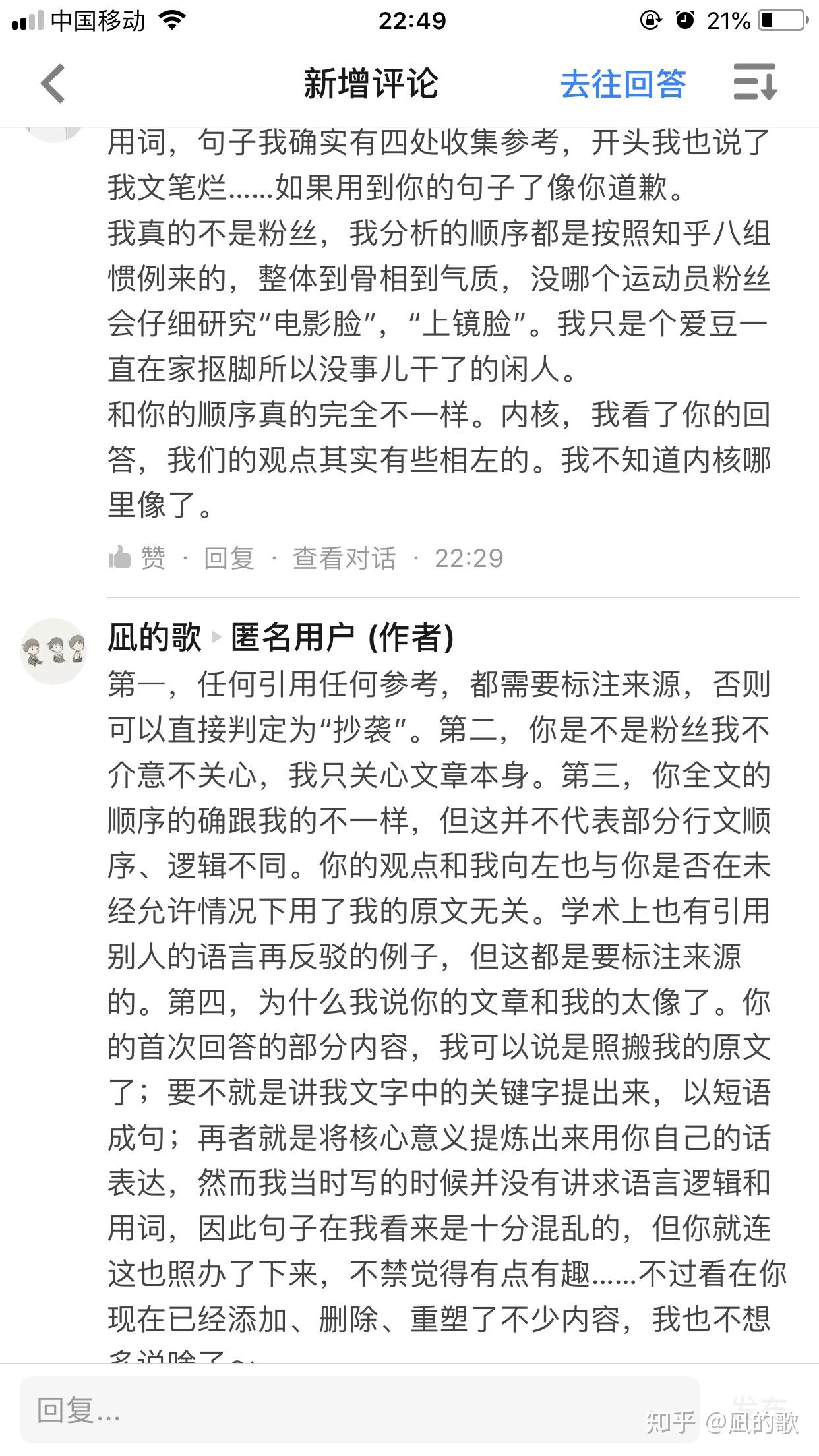Screen dimensions: 819x1456
Task: View conversation for the 22:29 comment
Action: (x=344, y=559)
